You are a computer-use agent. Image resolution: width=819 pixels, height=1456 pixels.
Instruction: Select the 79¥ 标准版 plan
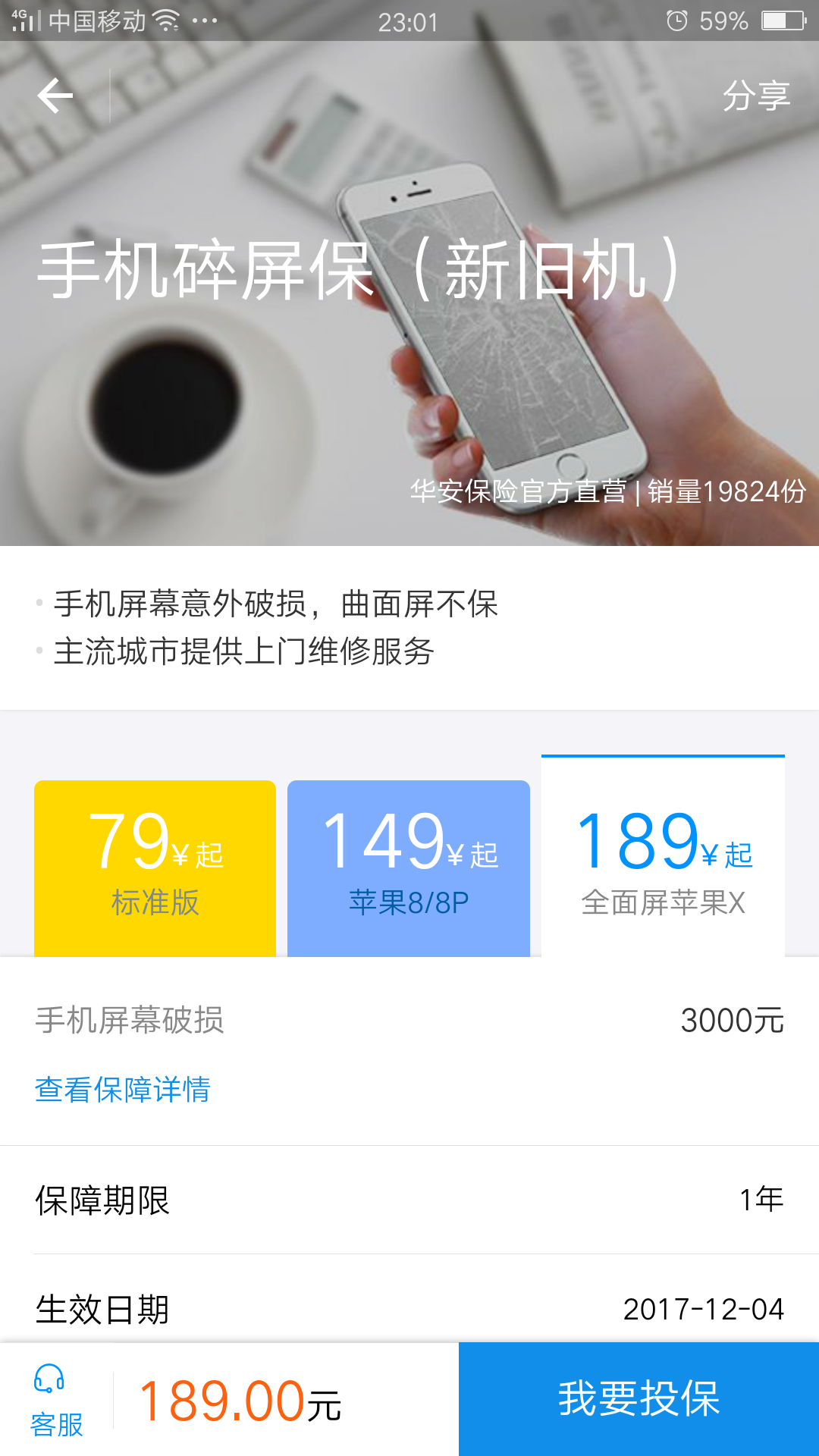(x=155, y=868)
